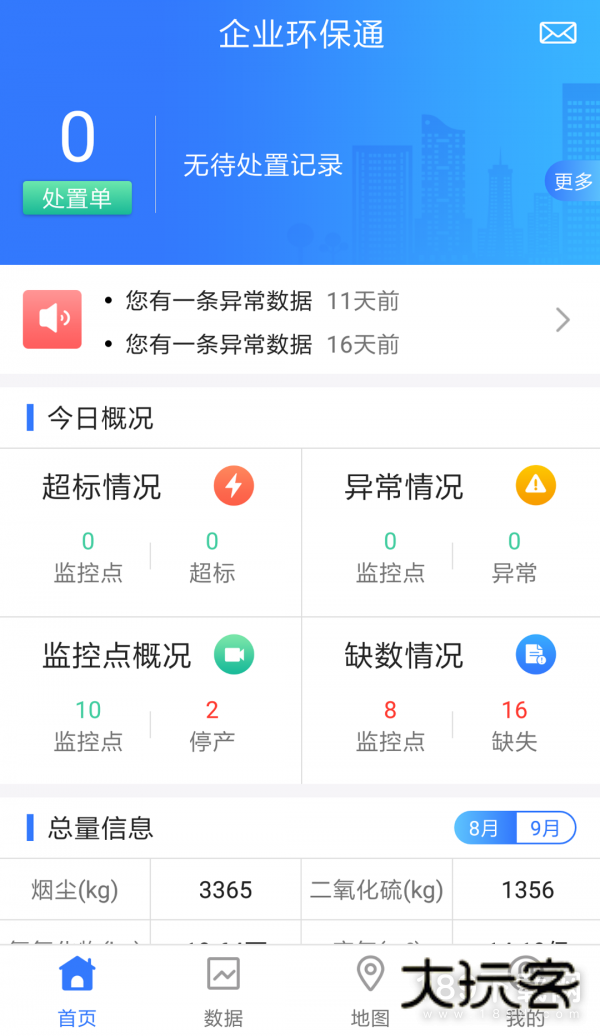The image size is (600, 1036).
Task: Open the 我的 tab
Action: (525, 991)
